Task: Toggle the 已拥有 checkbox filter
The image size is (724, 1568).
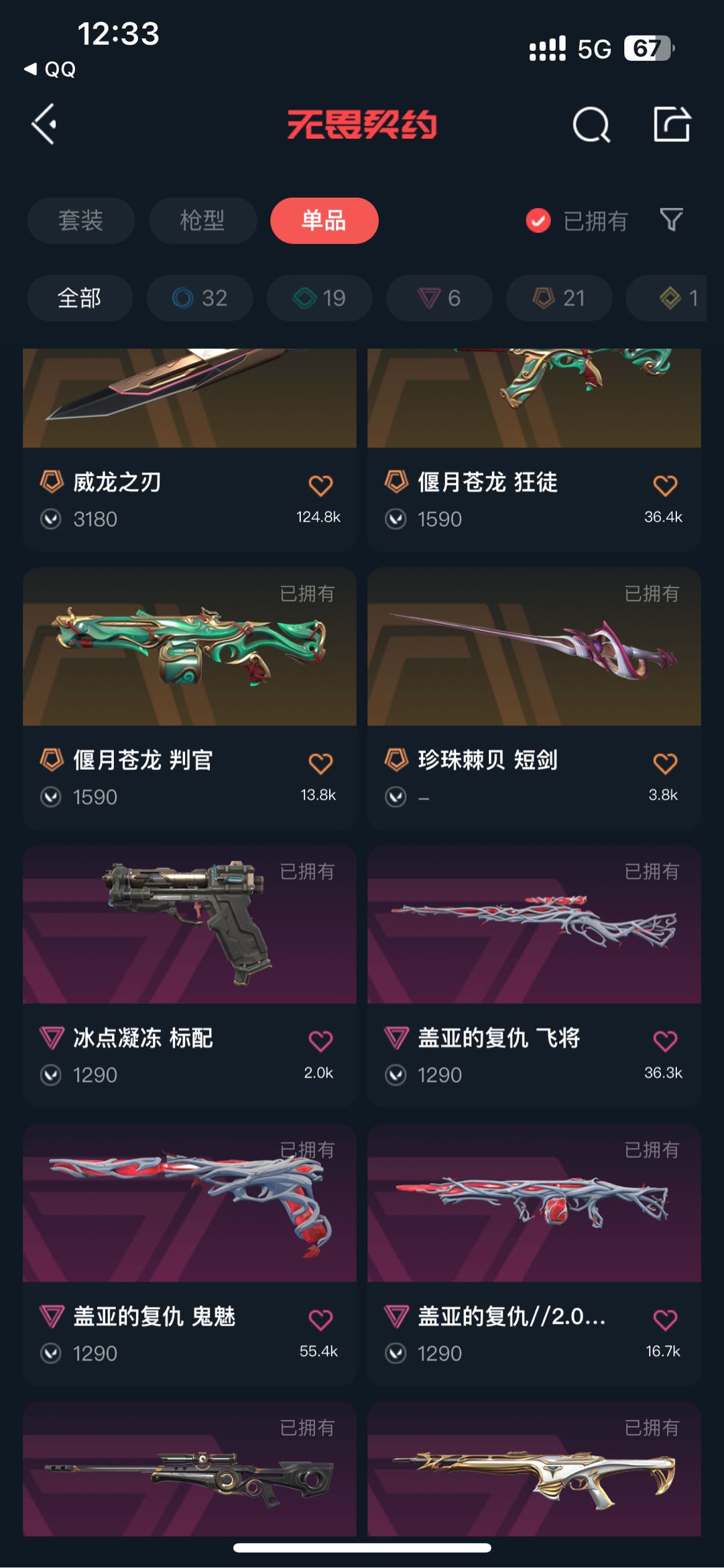Action: [538, 221]
